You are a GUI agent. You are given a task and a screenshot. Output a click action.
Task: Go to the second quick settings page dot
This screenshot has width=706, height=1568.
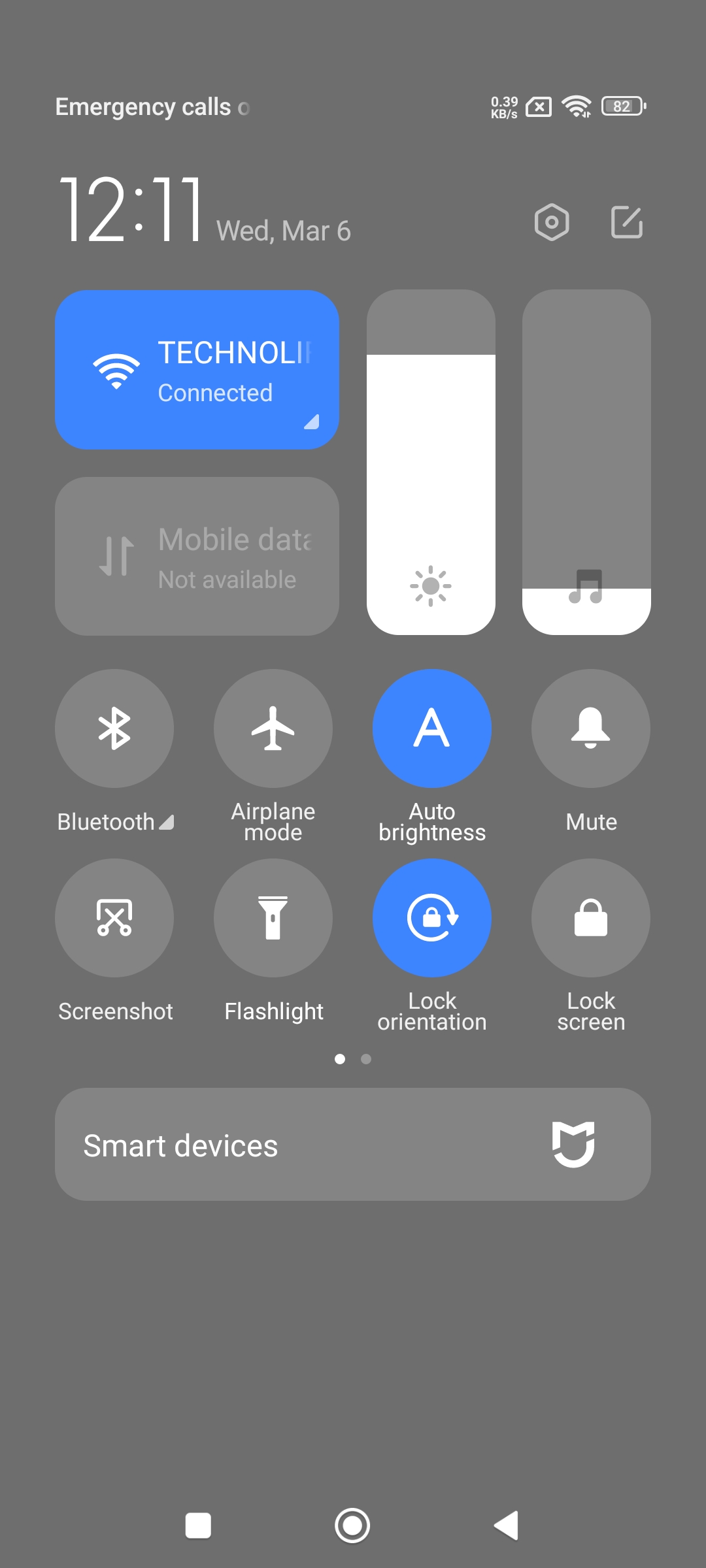tap(366, 1059)
